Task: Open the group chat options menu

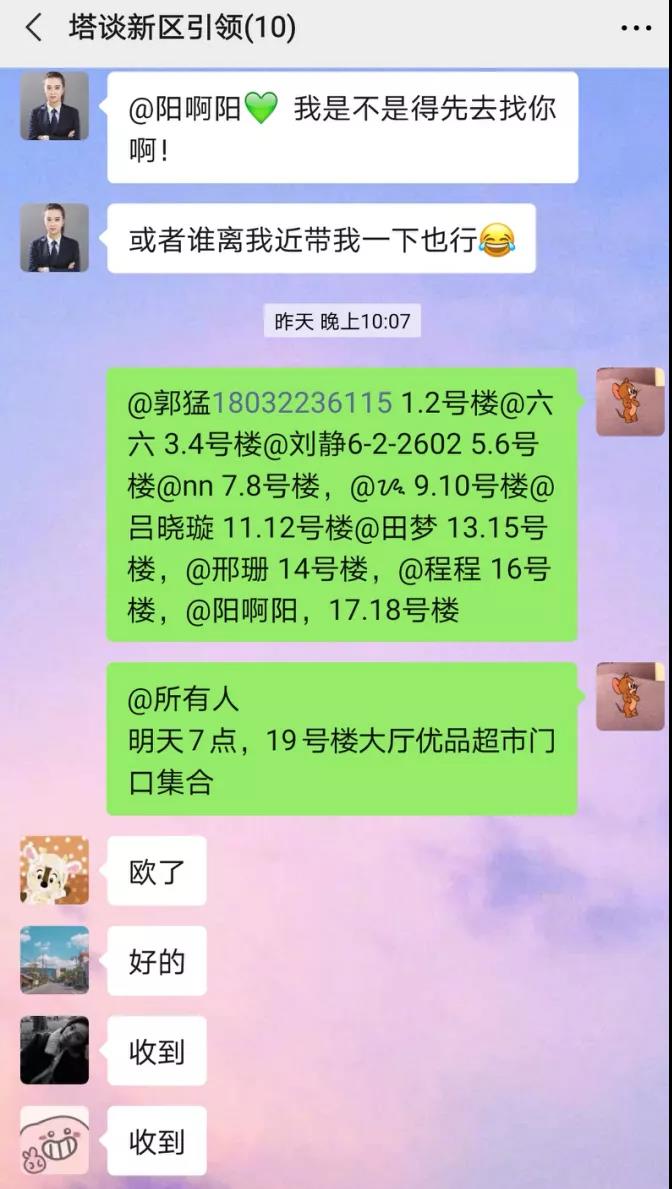Action: point(635,28)
